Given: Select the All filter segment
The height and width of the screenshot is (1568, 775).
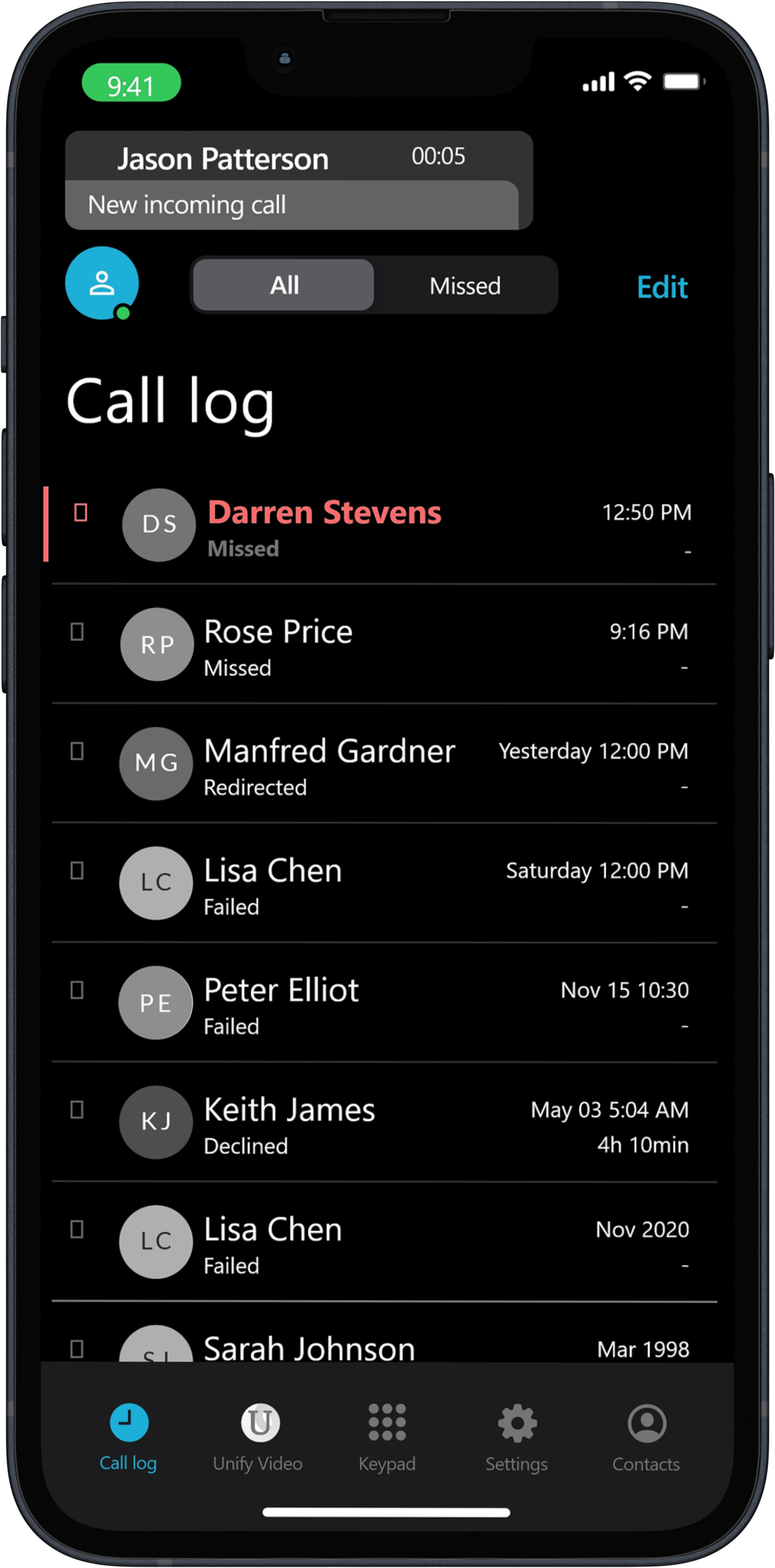Looking at the screenshot, I should (284, 285).
